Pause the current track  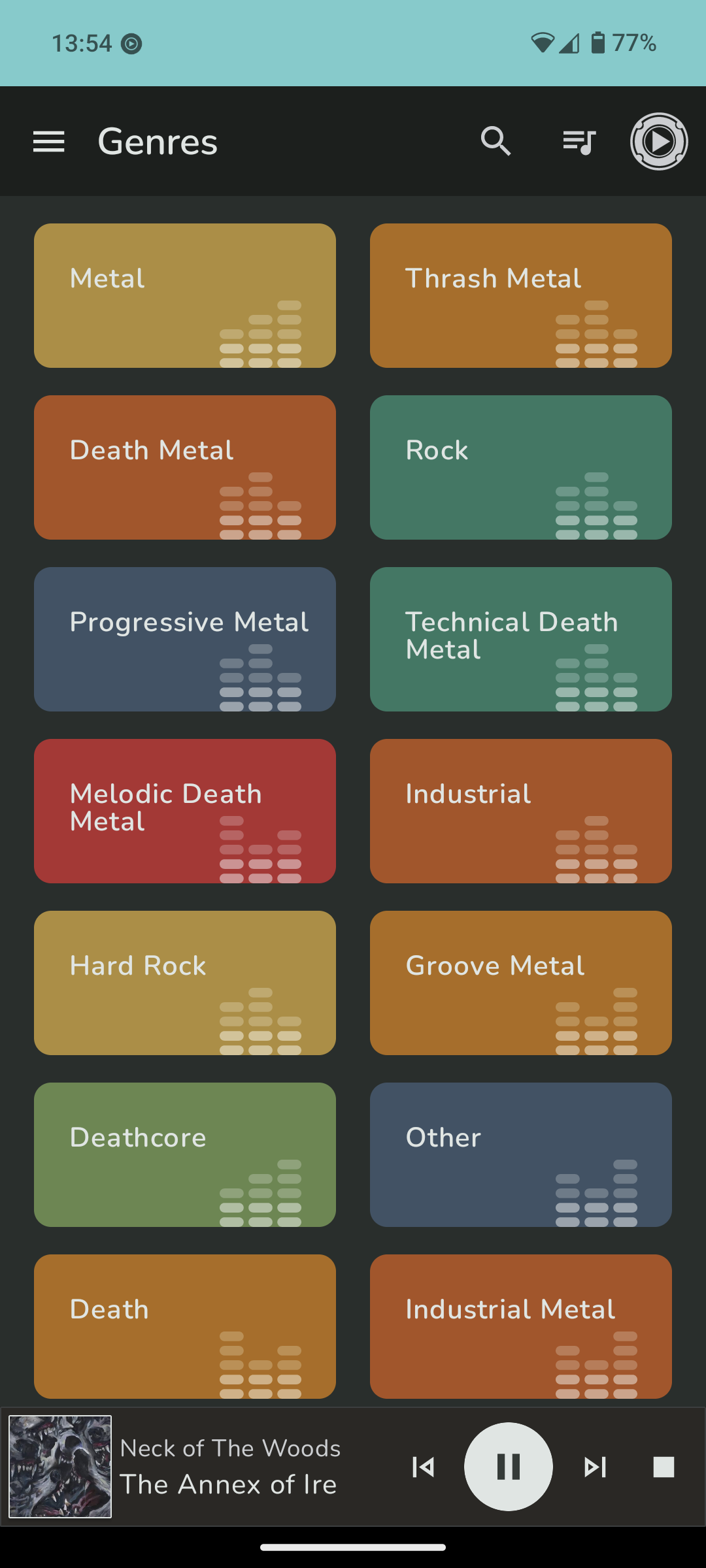pyautogui.click(x=509, y=1467)
